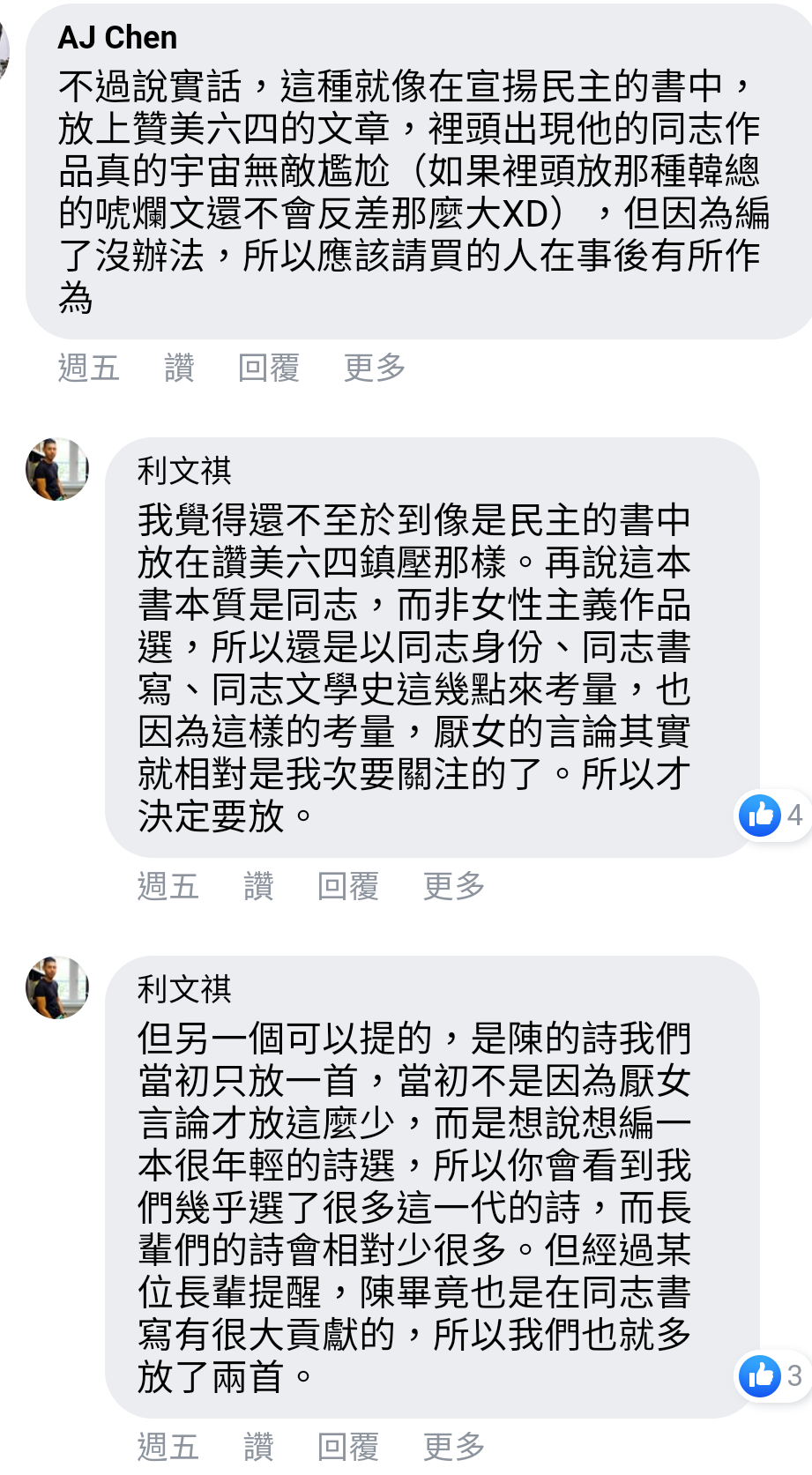Open 利文祺's avatar on the 但另一個 reply
The height and width of the screenshot is (1475, 812).
[x=57, y=987]
